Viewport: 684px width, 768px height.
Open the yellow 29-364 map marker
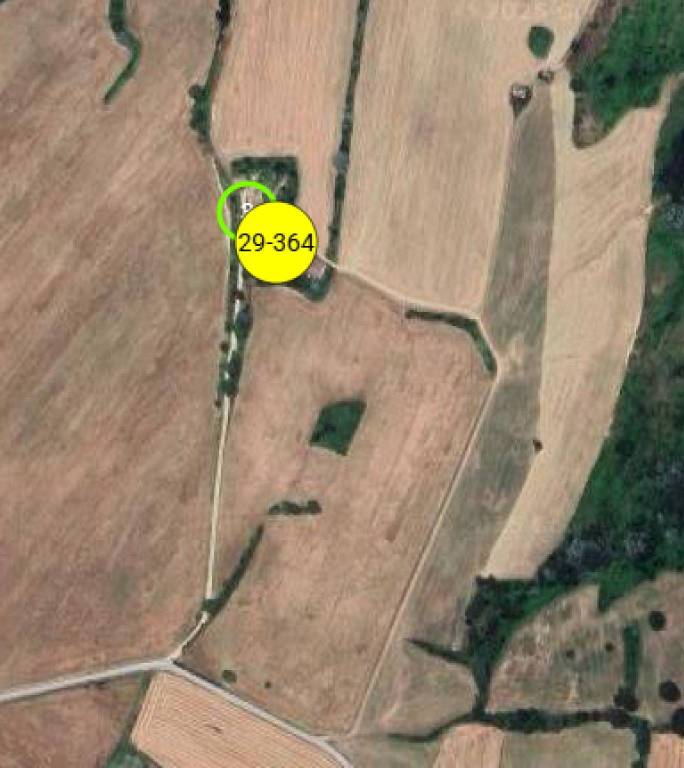tap(276, 242)
